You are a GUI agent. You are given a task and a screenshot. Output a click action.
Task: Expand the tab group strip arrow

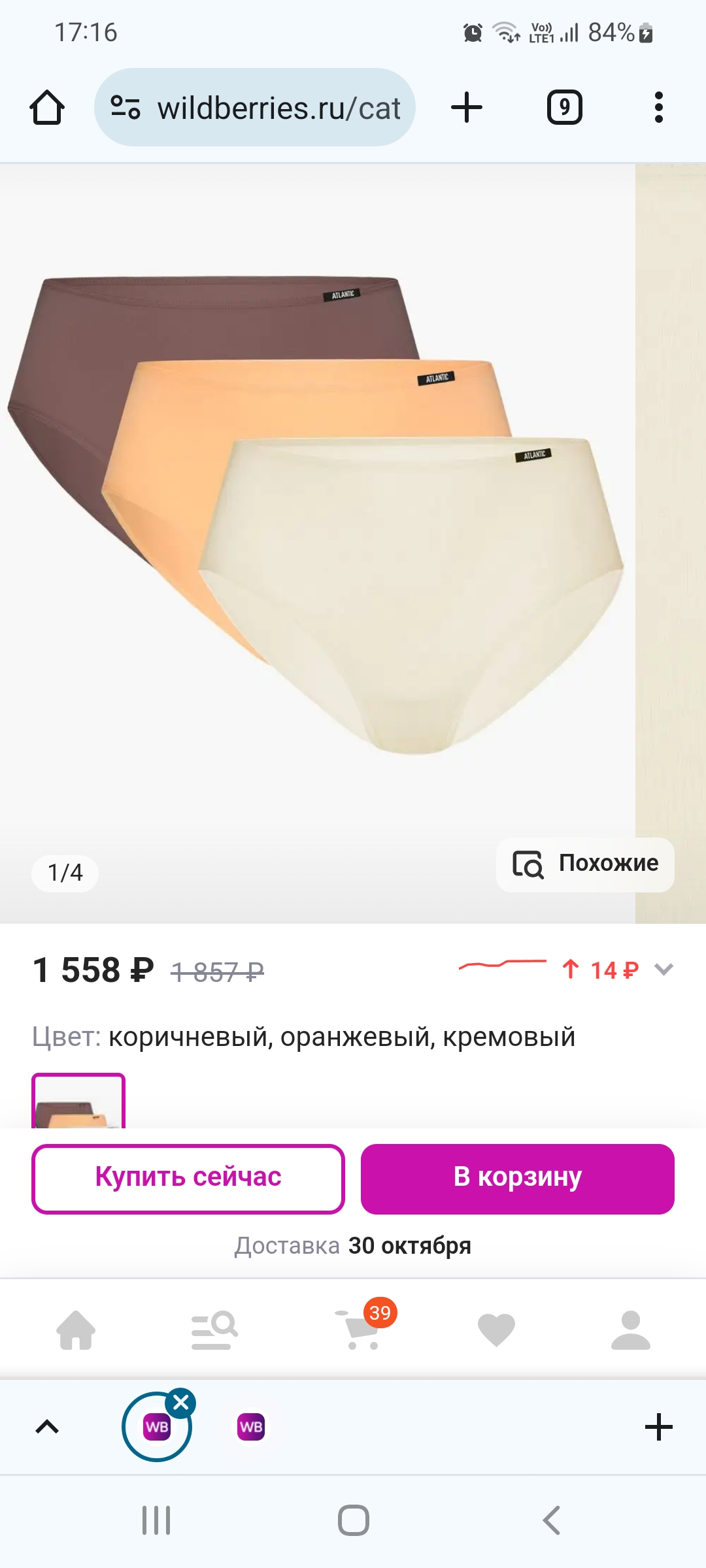[47, 1427]
